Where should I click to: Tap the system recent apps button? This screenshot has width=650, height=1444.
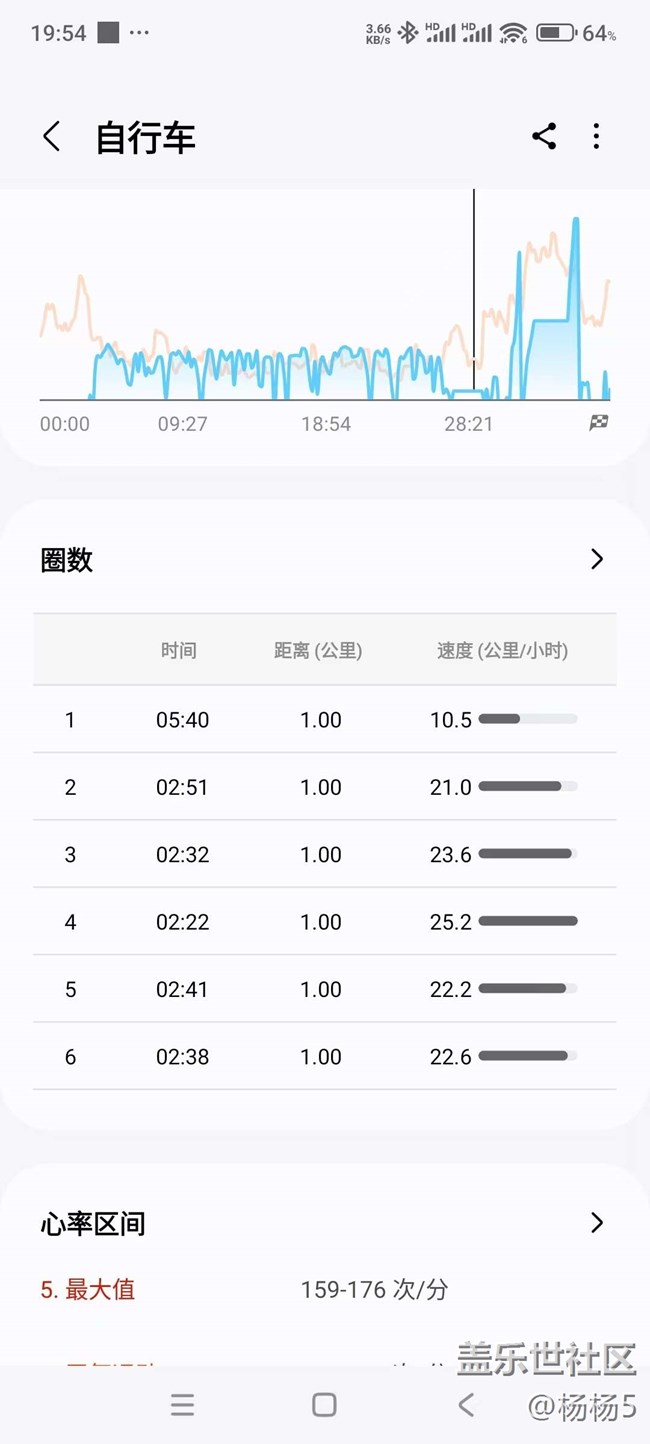pos(182,1405)
